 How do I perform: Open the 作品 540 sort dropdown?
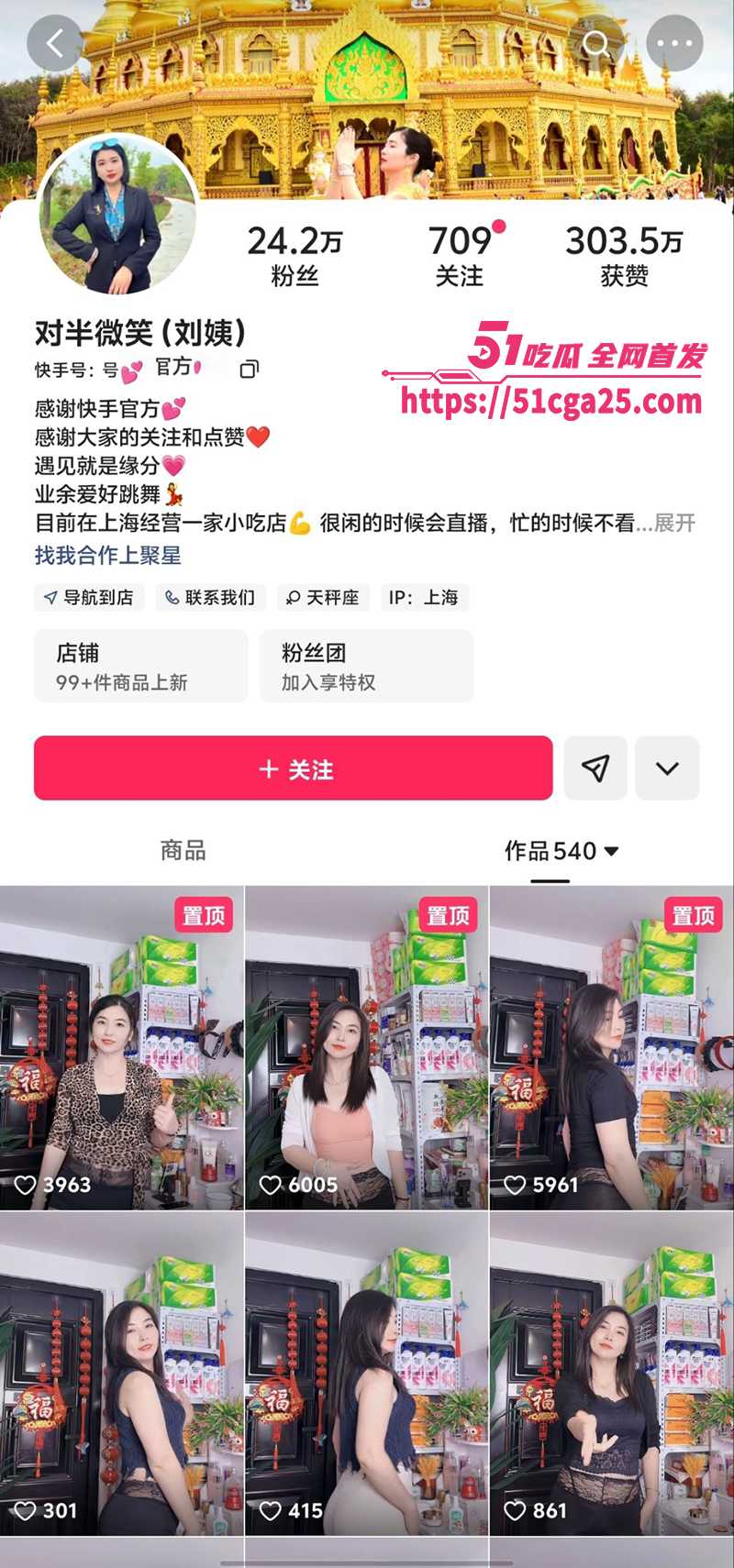click(561, 851)
